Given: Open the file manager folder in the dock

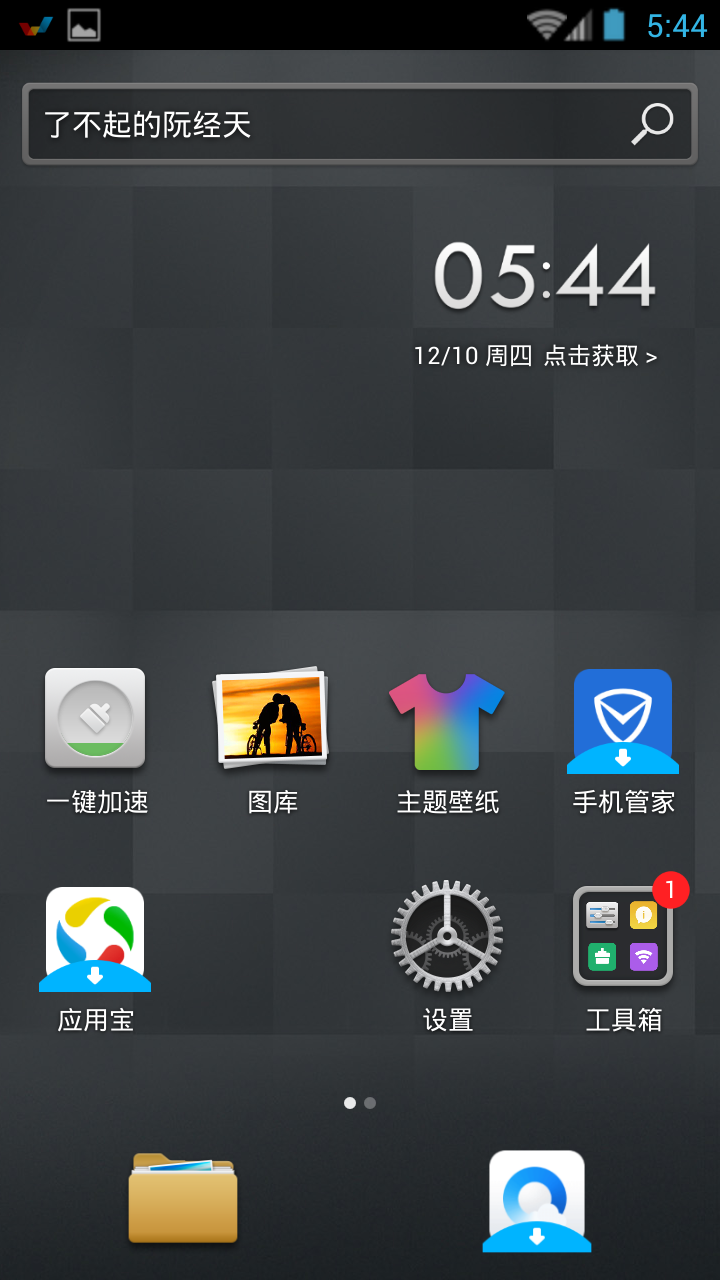Looking at the screenshot, I should 183,1198.
